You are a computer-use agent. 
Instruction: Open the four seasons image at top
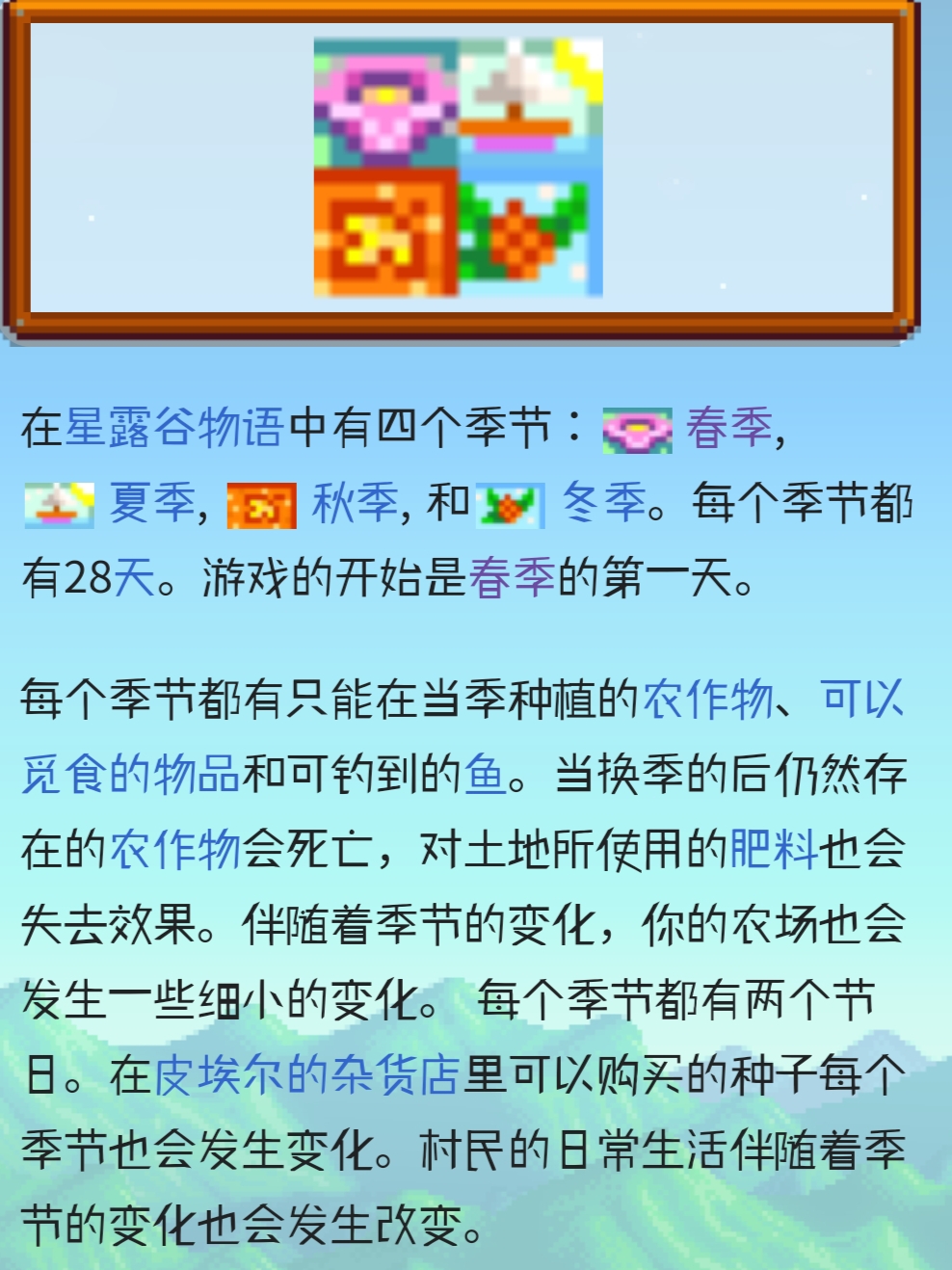[459, 168]
